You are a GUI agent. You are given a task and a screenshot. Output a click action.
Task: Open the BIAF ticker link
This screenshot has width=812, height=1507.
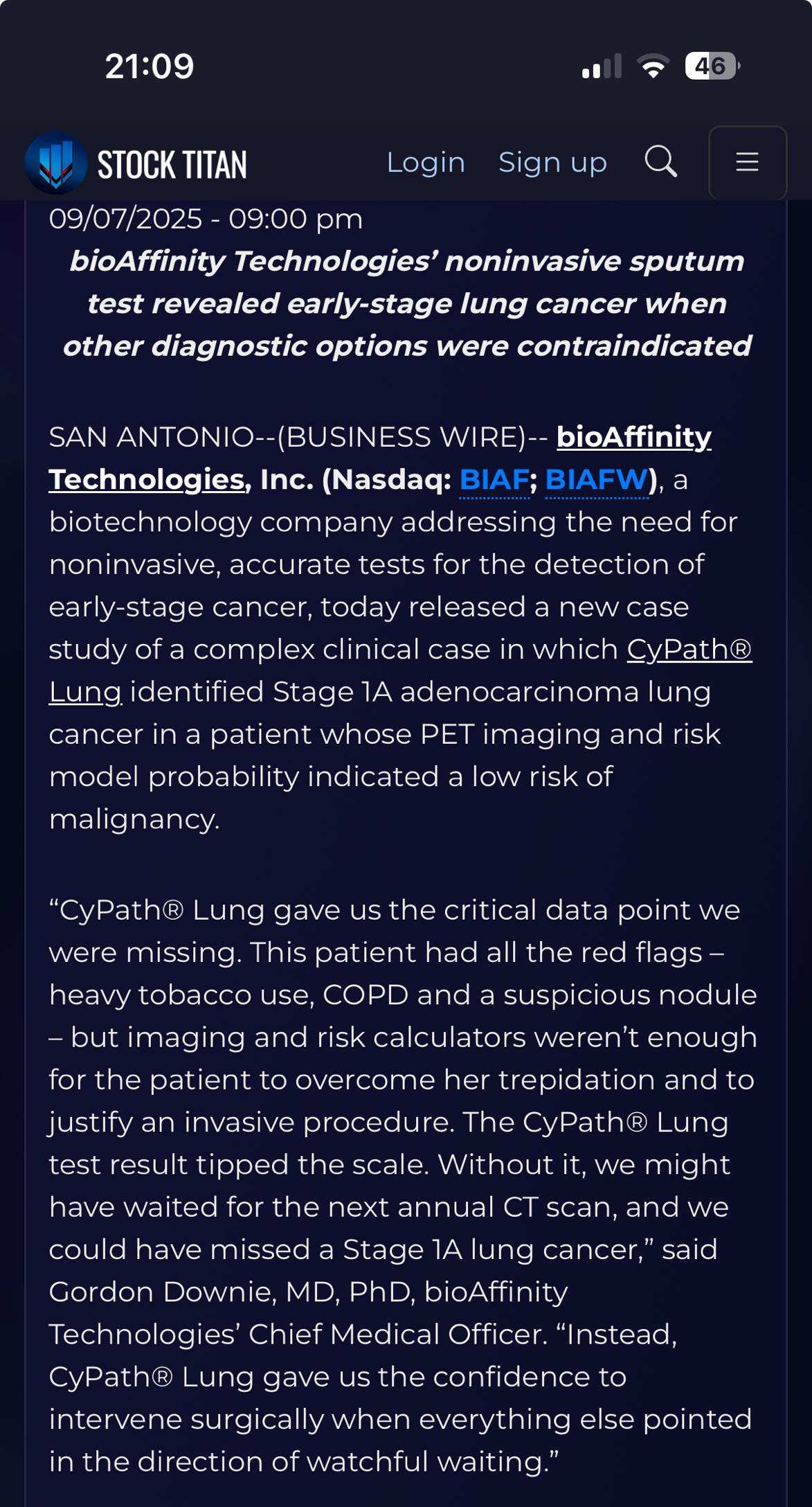[494, 479]
